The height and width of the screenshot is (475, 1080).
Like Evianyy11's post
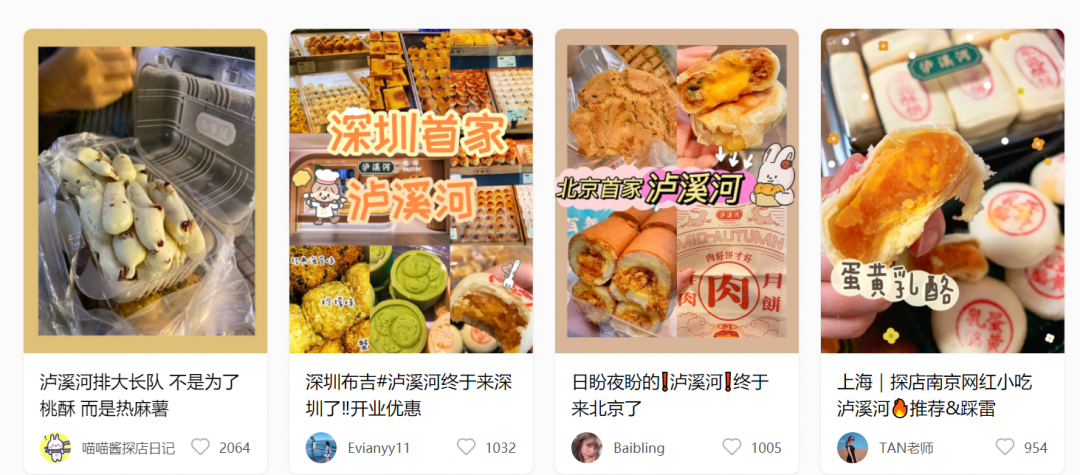(x=467, y=447)
